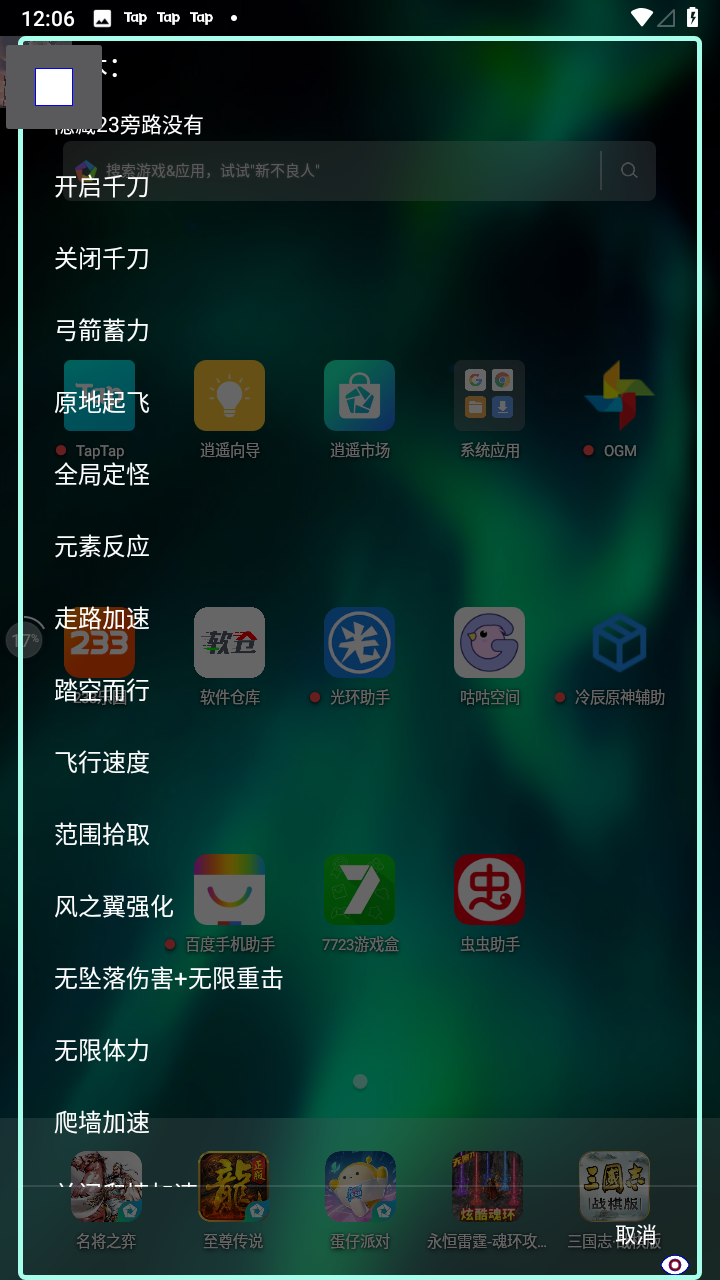
Task: Choose 弓箭蓄力 from the list
Action: click(102, 331)
